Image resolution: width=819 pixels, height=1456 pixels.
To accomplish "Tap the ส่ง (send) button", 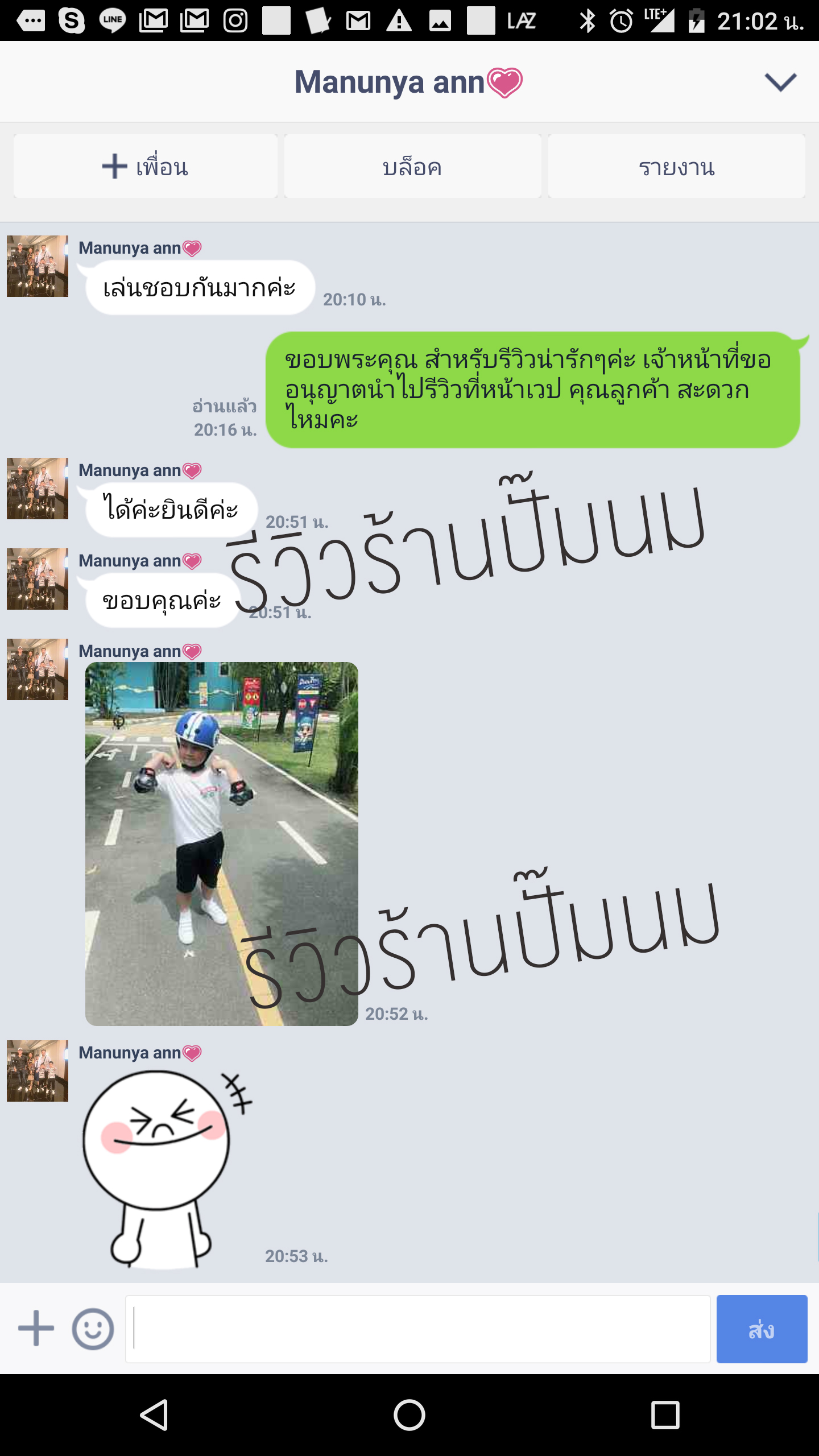I will coord(761,1329).
